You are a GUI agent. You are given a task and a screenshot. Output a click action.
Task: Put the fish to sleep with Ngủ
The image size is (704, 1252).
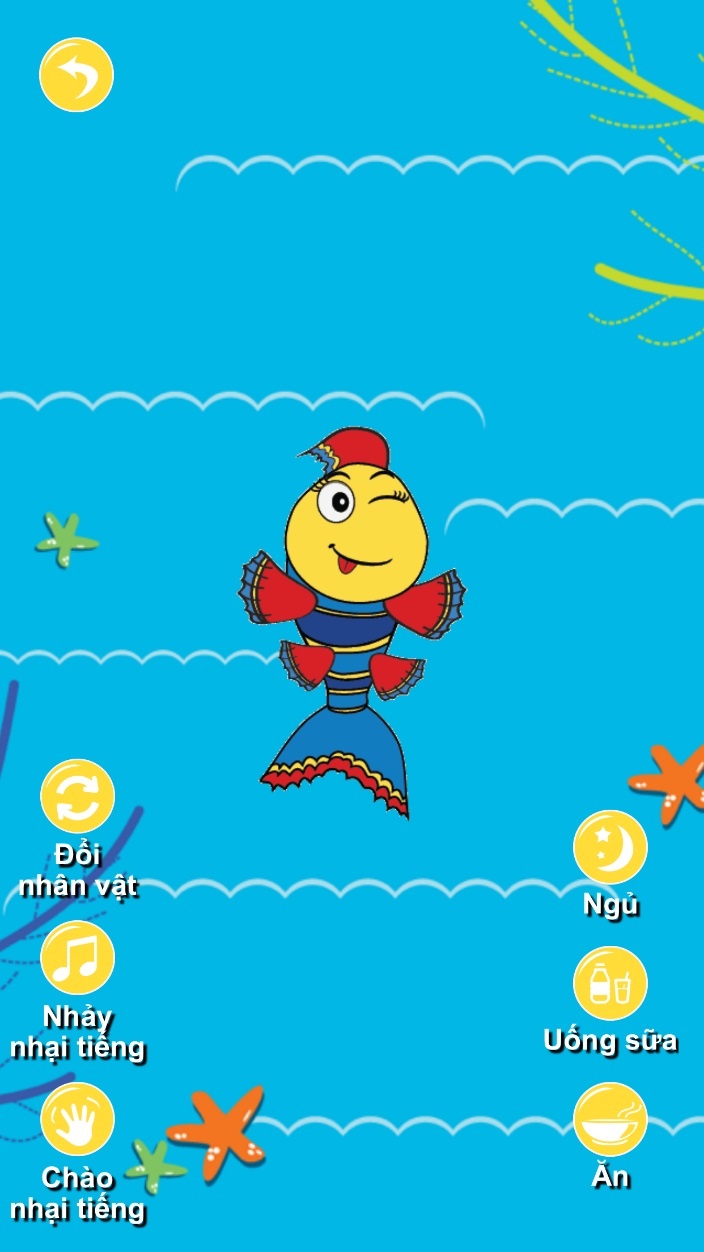610,847
